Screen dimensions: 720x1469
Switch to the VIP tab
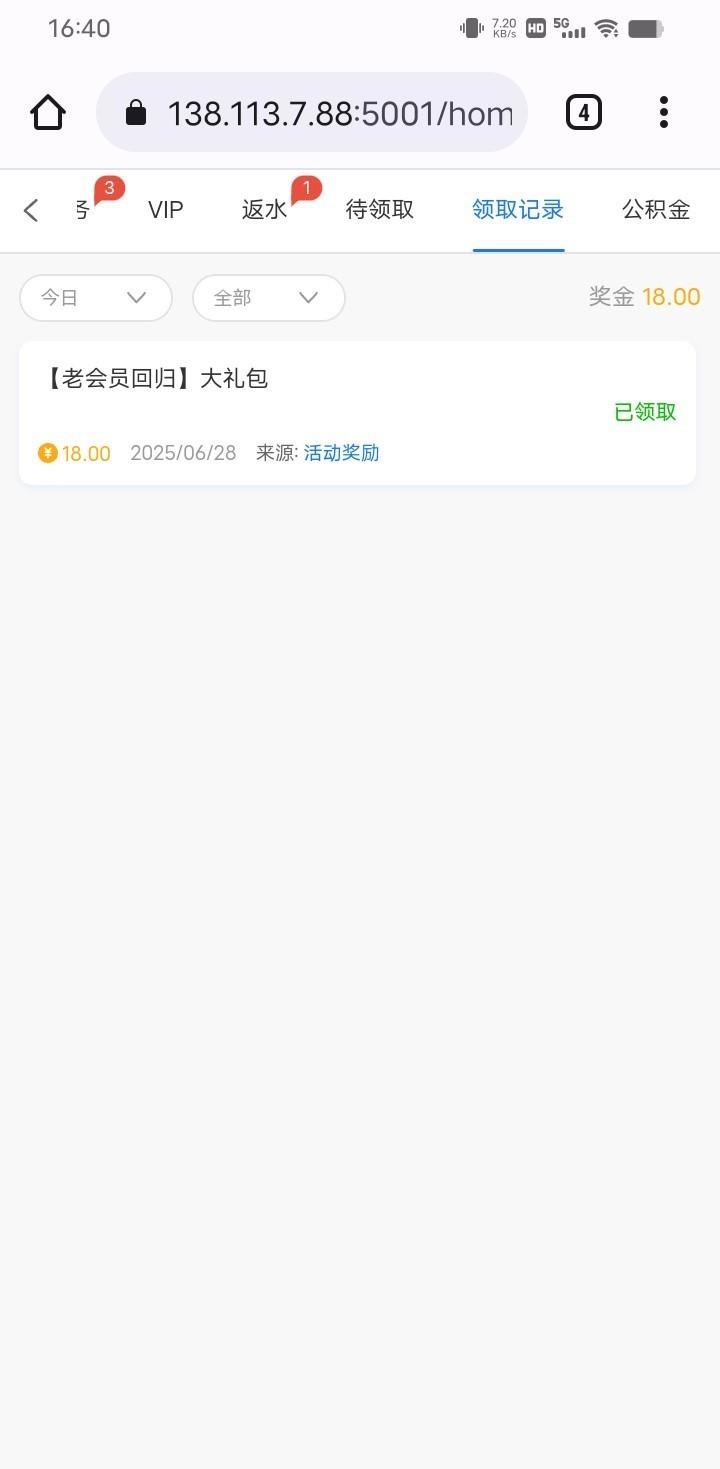point(165,210)
